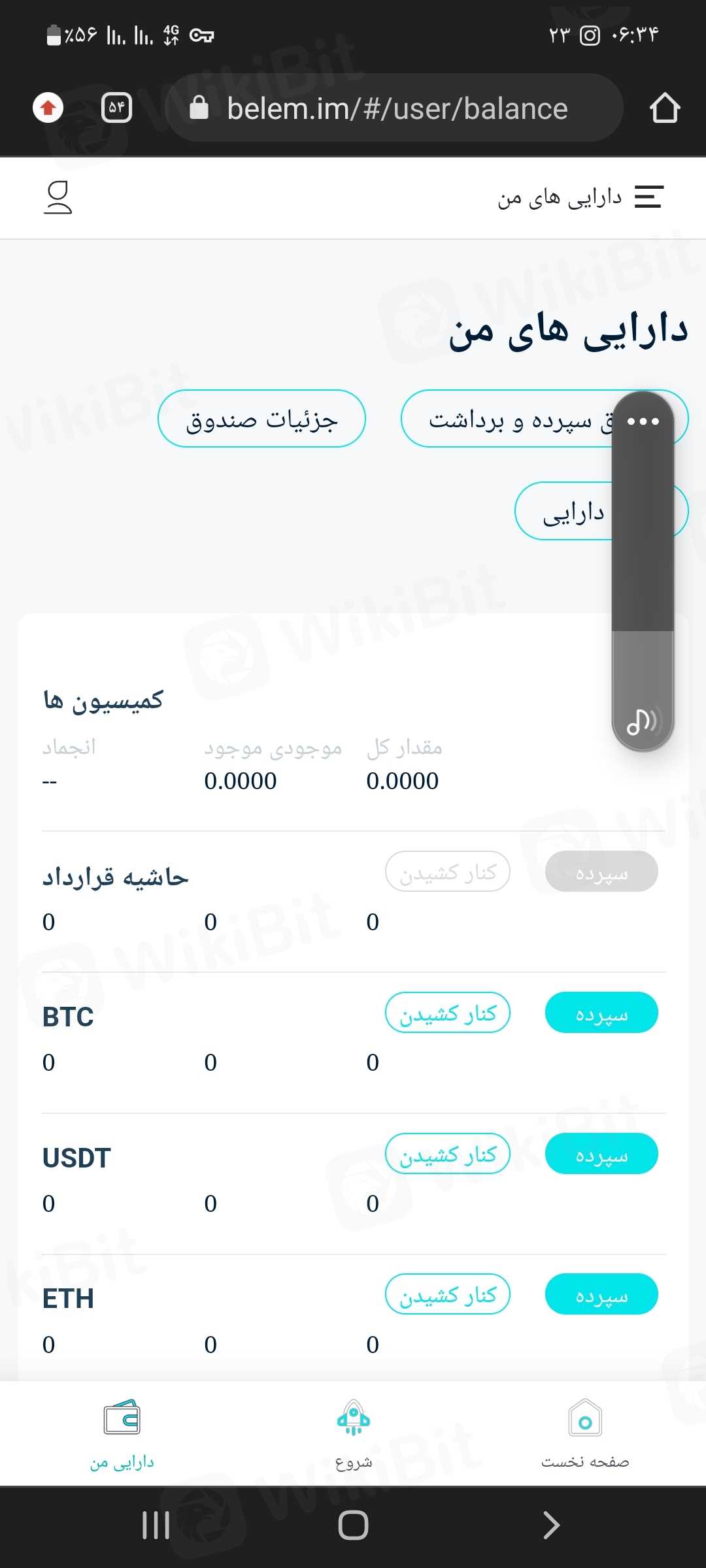This screenshot has width=706, height=1568.
Task: Tap the media sound icon on volume panel
Action: 643,721
